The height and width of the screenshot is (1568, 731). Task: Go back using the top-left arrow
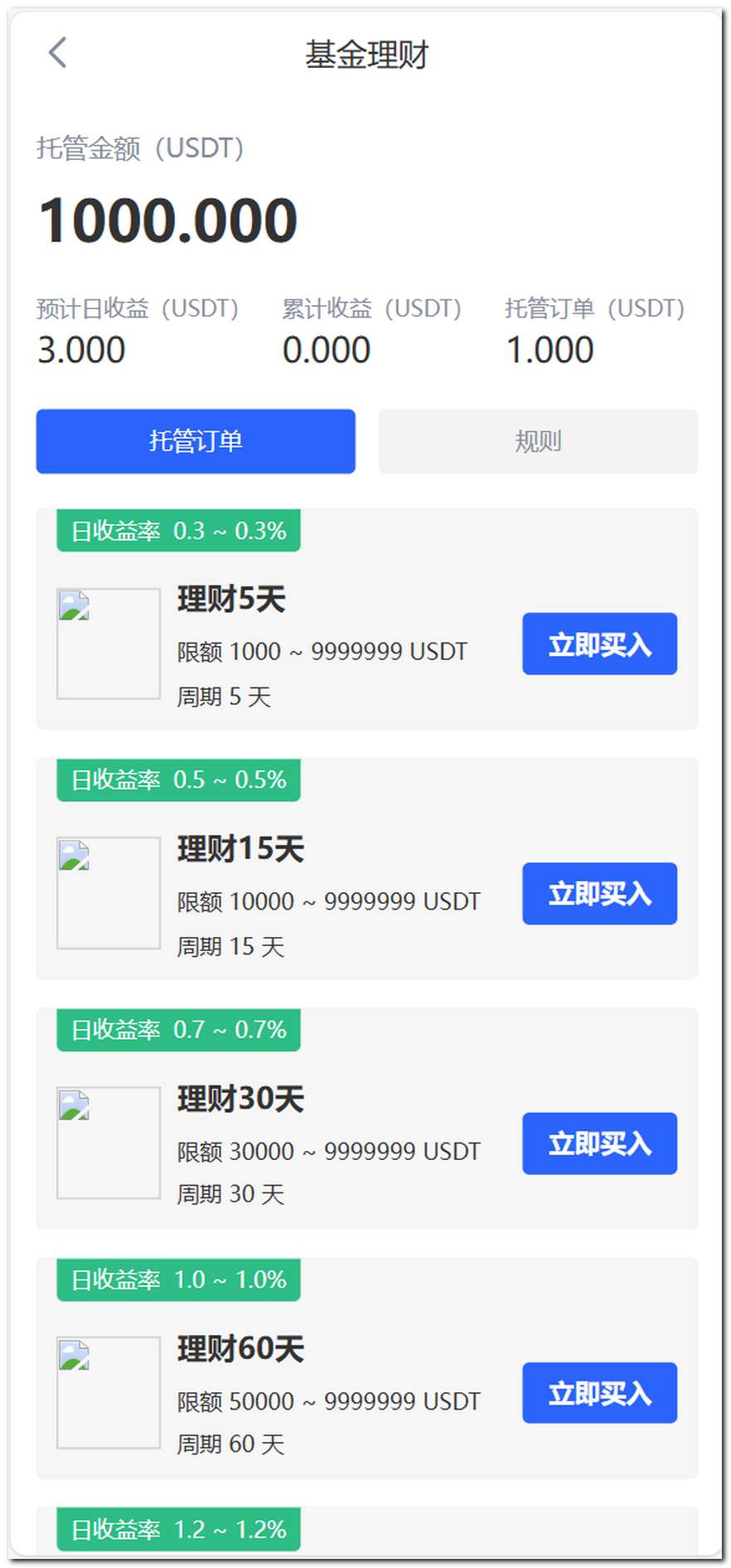coord(57,53)
